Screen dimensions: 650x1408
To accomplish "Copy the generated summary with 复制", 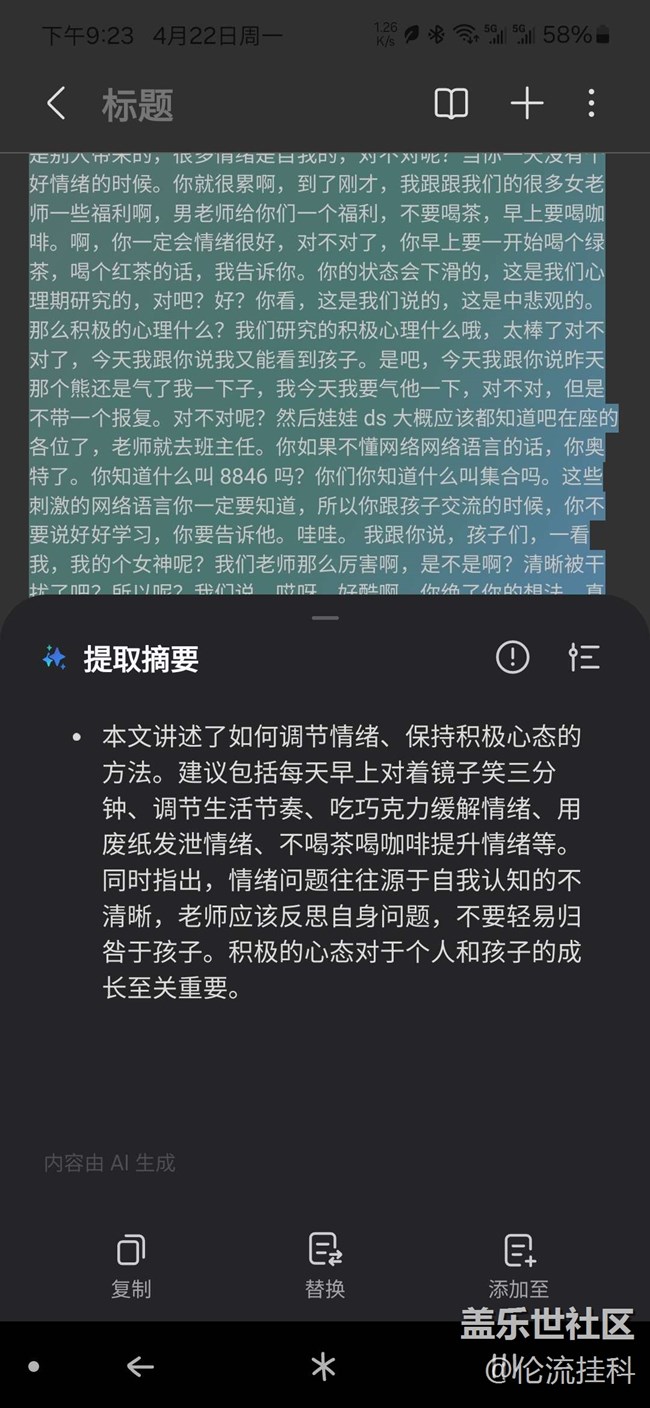I will click(131, 1266).
